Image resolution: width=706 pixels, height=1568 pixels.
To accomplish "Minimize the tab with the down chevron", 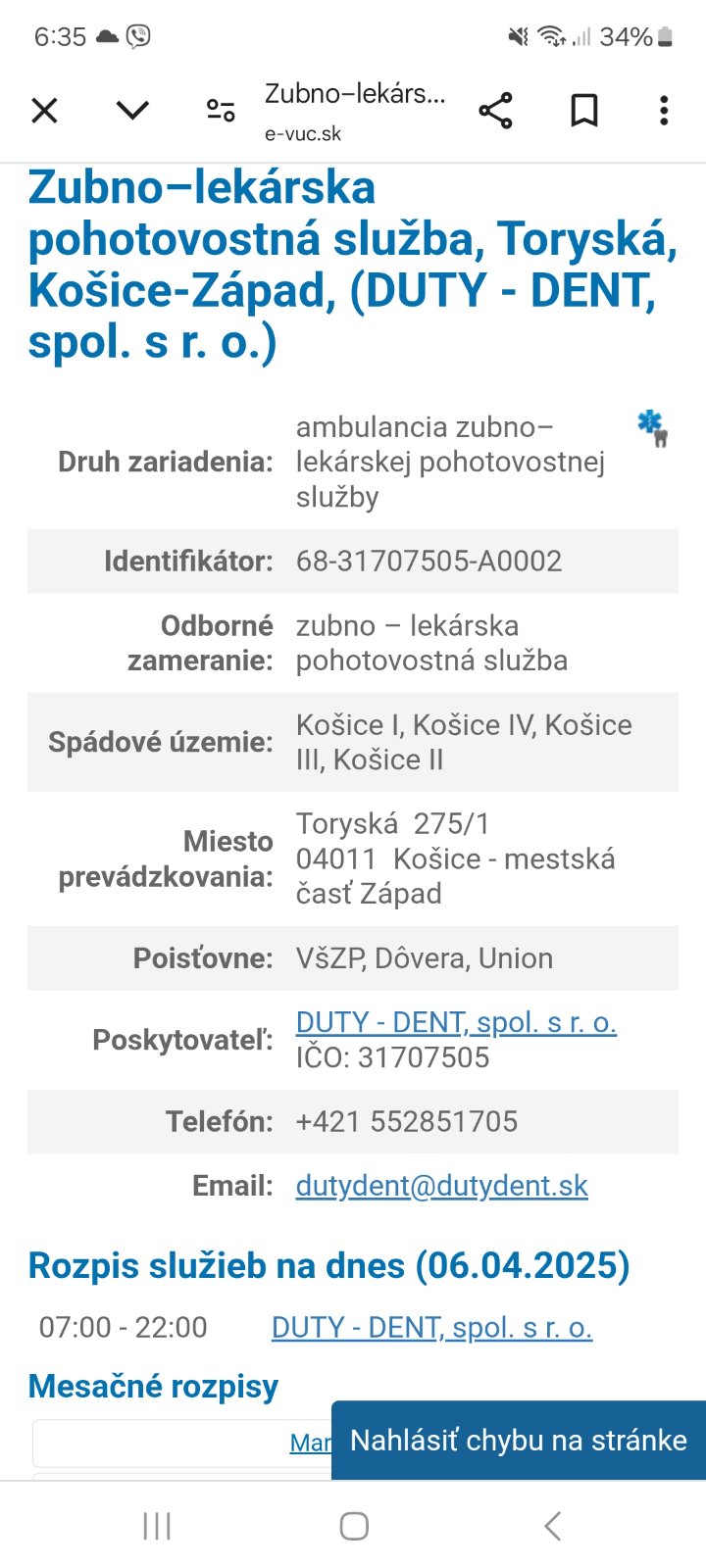I will tap(132, 111).
